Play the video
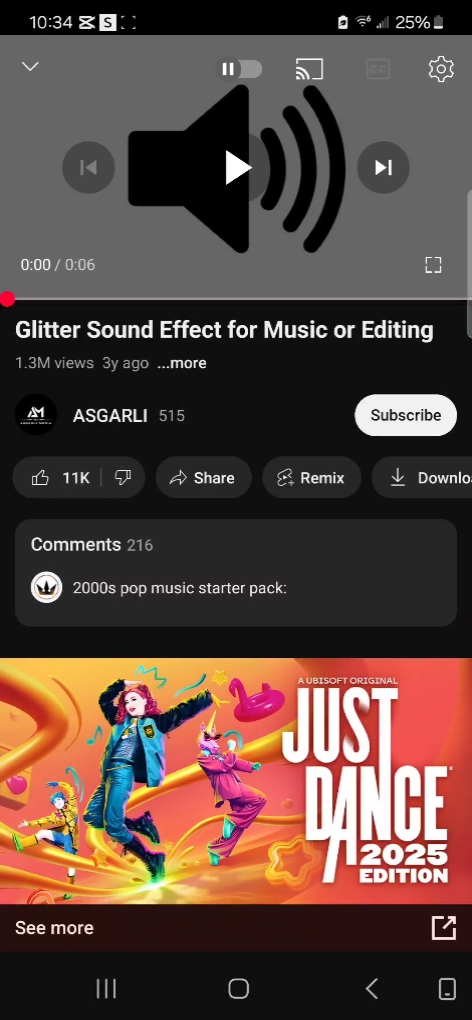The width and height of the screenshot is (472, 1020). [x=237, y=168]
